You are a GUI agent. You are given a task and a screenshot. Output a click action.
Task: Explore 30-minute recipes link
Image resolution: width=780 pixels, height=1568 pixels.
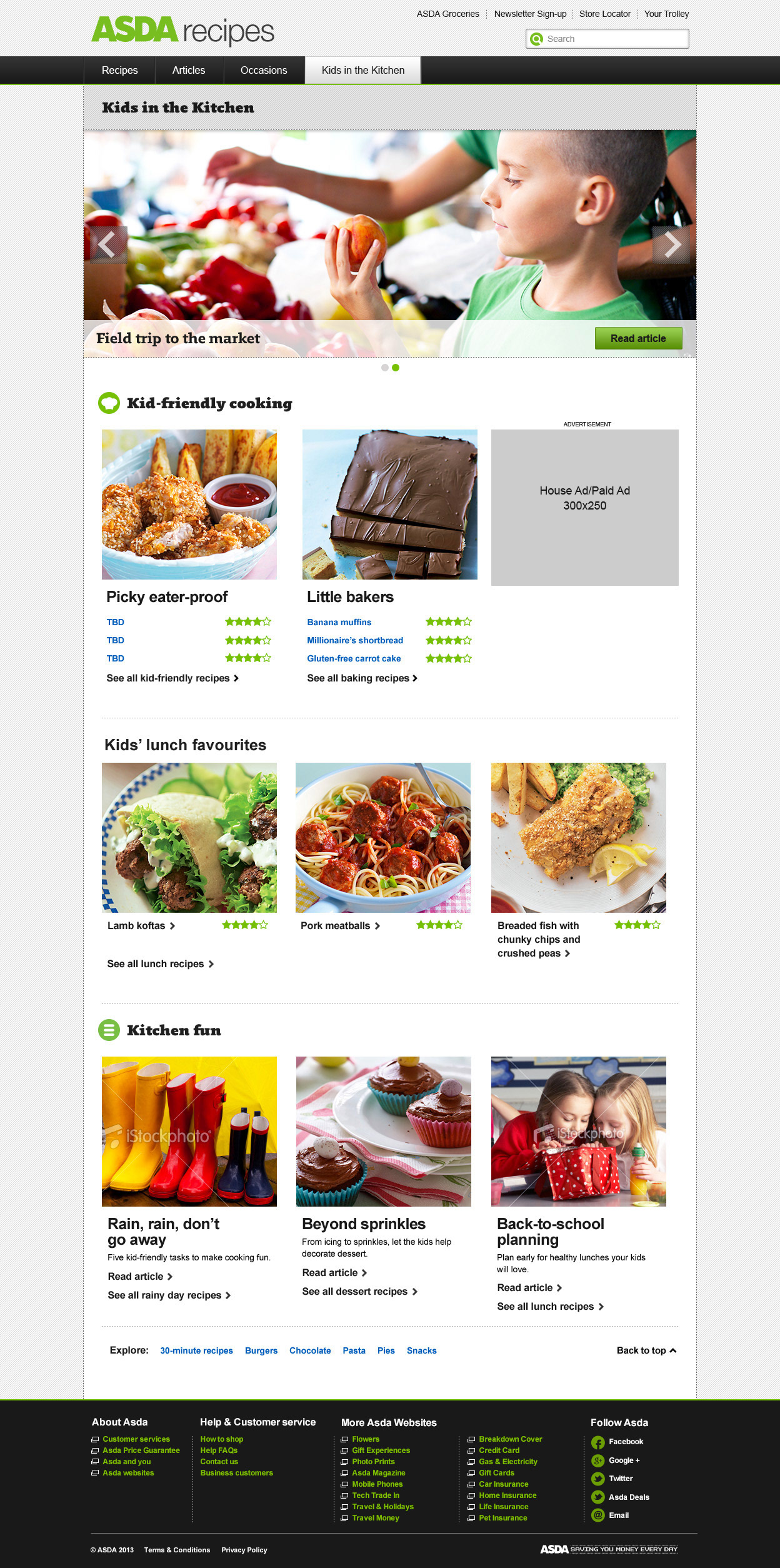[x=196, y=1351]
